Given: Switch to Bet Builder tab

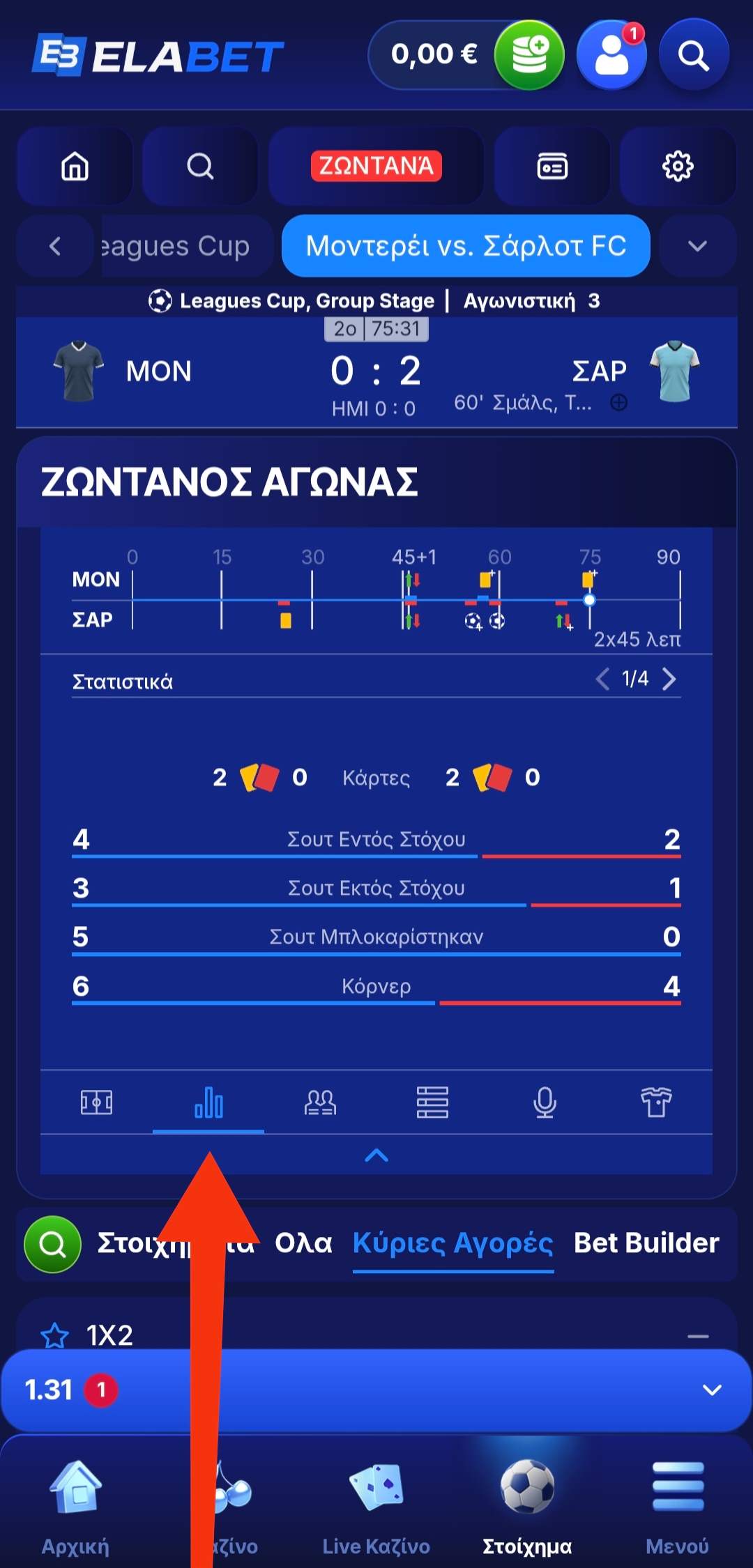Looking at the screenshot, I should (x=646, y=1243).
